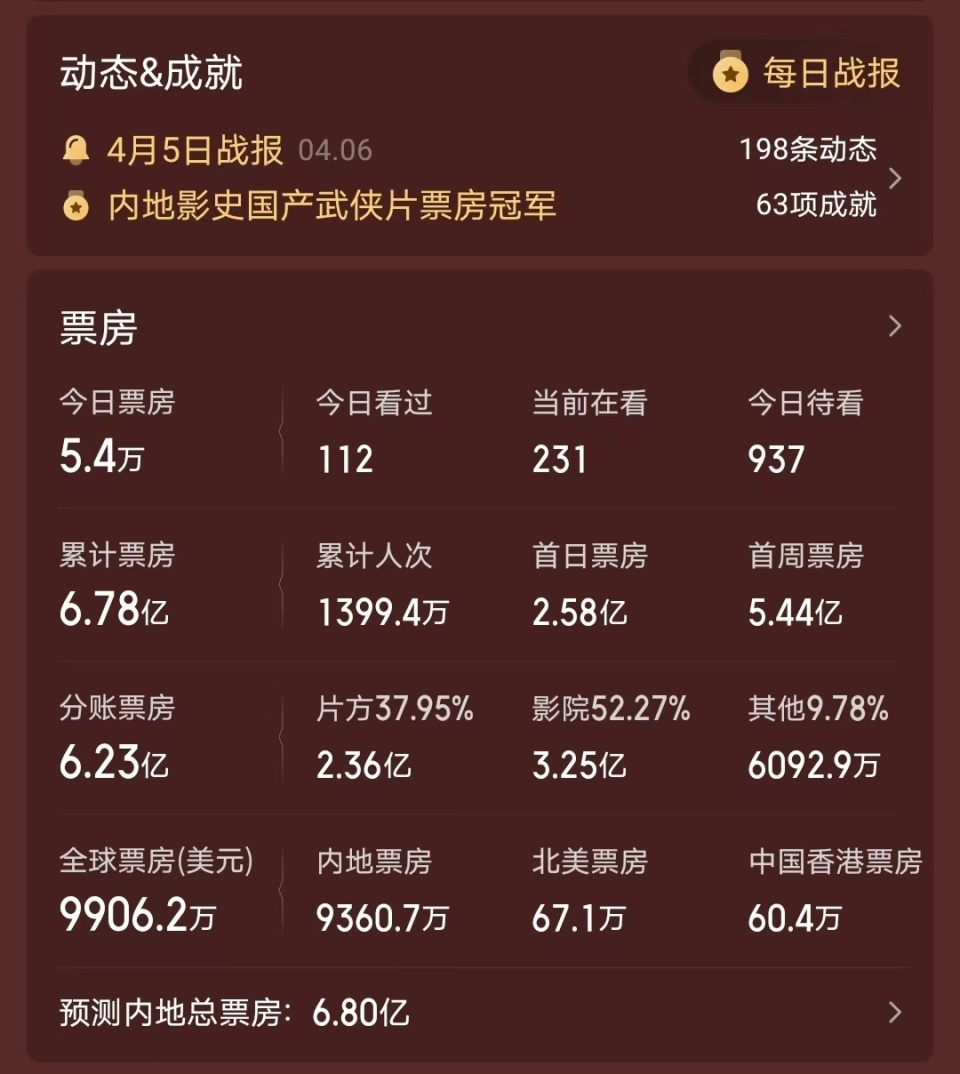View the 198条动态 entry
Screen dimensions: 960x1074
point(808,148)
